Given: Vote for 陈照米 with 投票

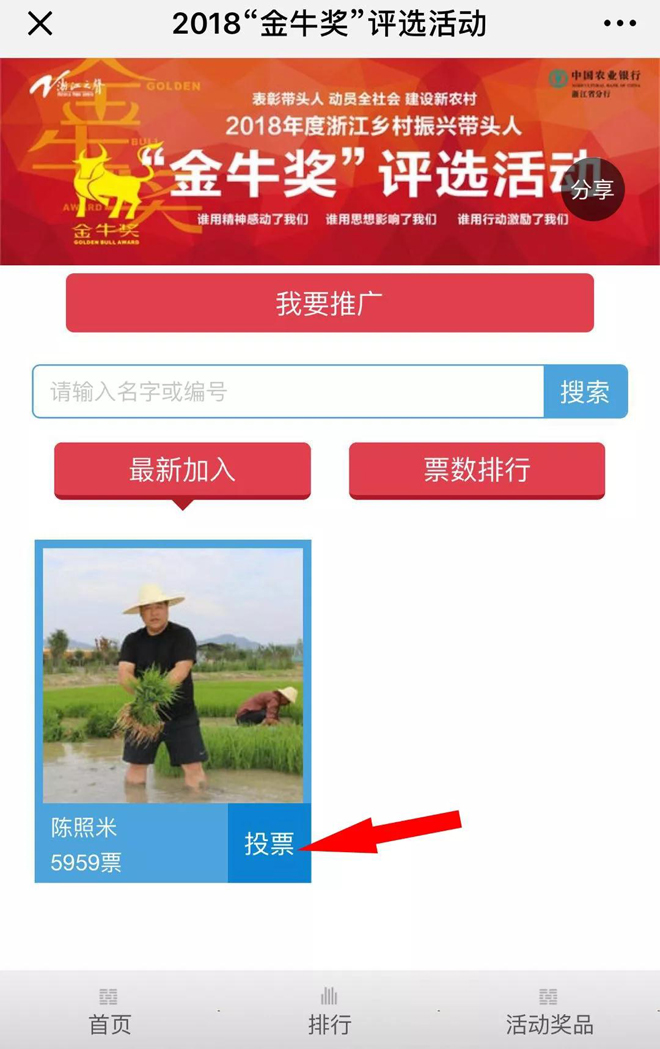Looking at the screenshot, I should pyautogui.click(x=269, y=843).
